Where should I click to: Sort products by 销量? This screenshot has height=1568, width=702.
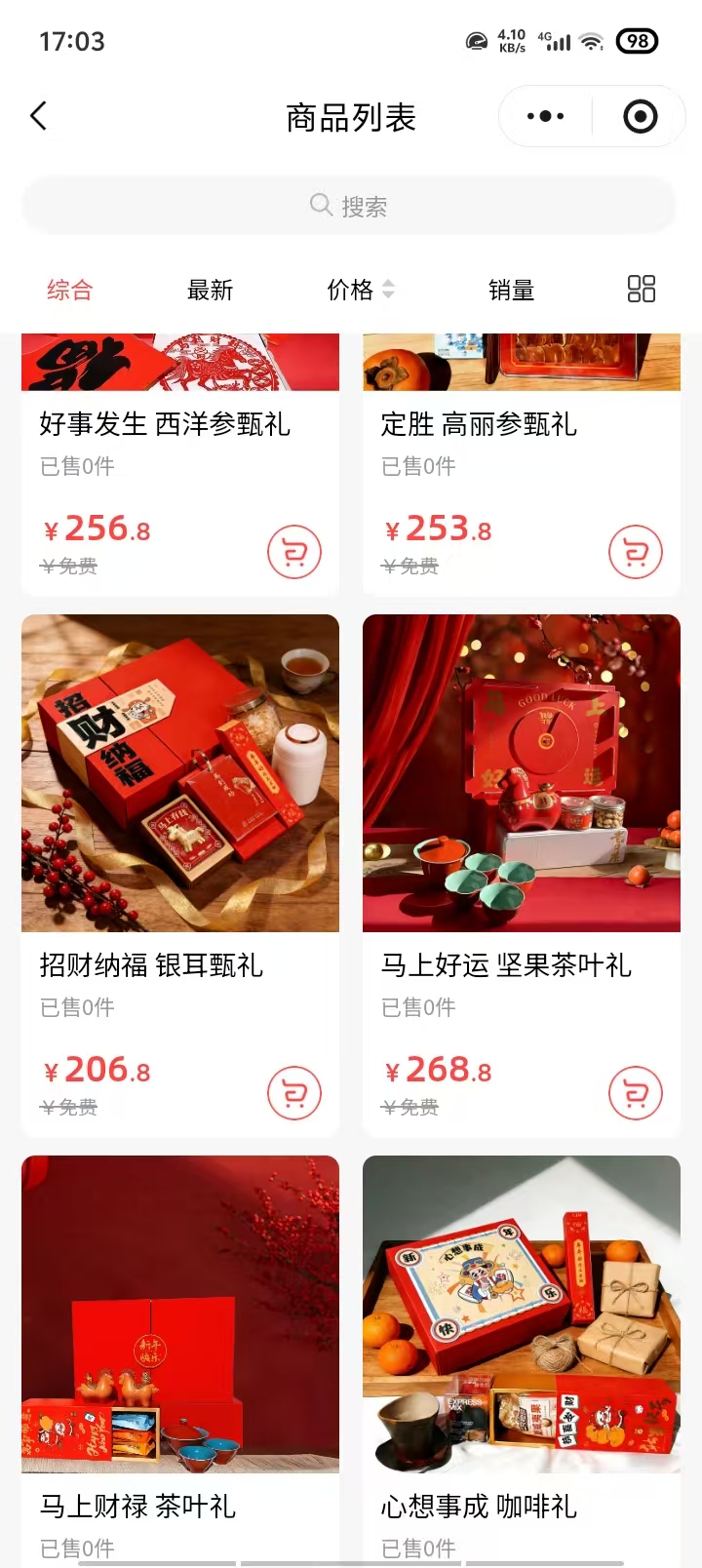pyautogui.click(x=511, y=290)
